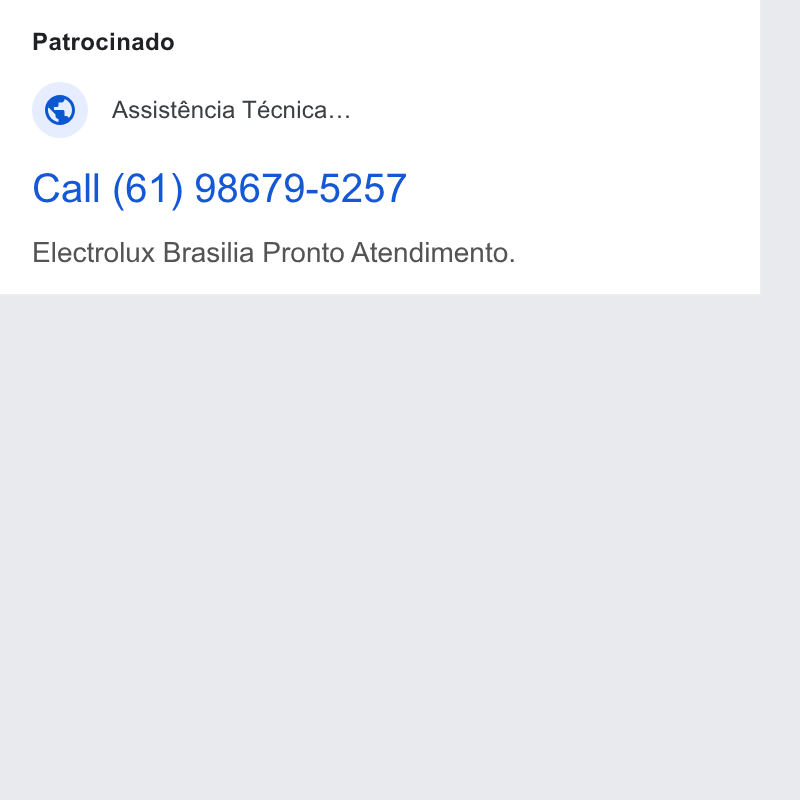Viewport: 800px width, 800px height.
Task: Tap the Call (61) 98679-5257 link
Action: click(219, 188)
